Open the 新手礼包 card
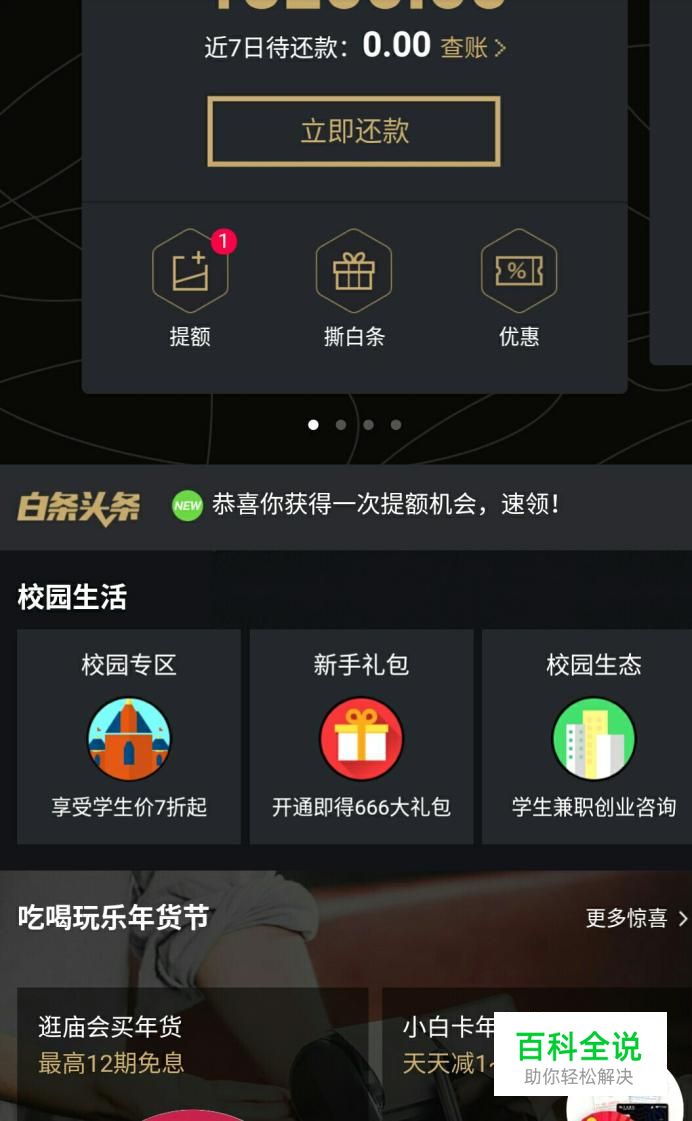This screenshot has width=692, height=1121. 361,736
